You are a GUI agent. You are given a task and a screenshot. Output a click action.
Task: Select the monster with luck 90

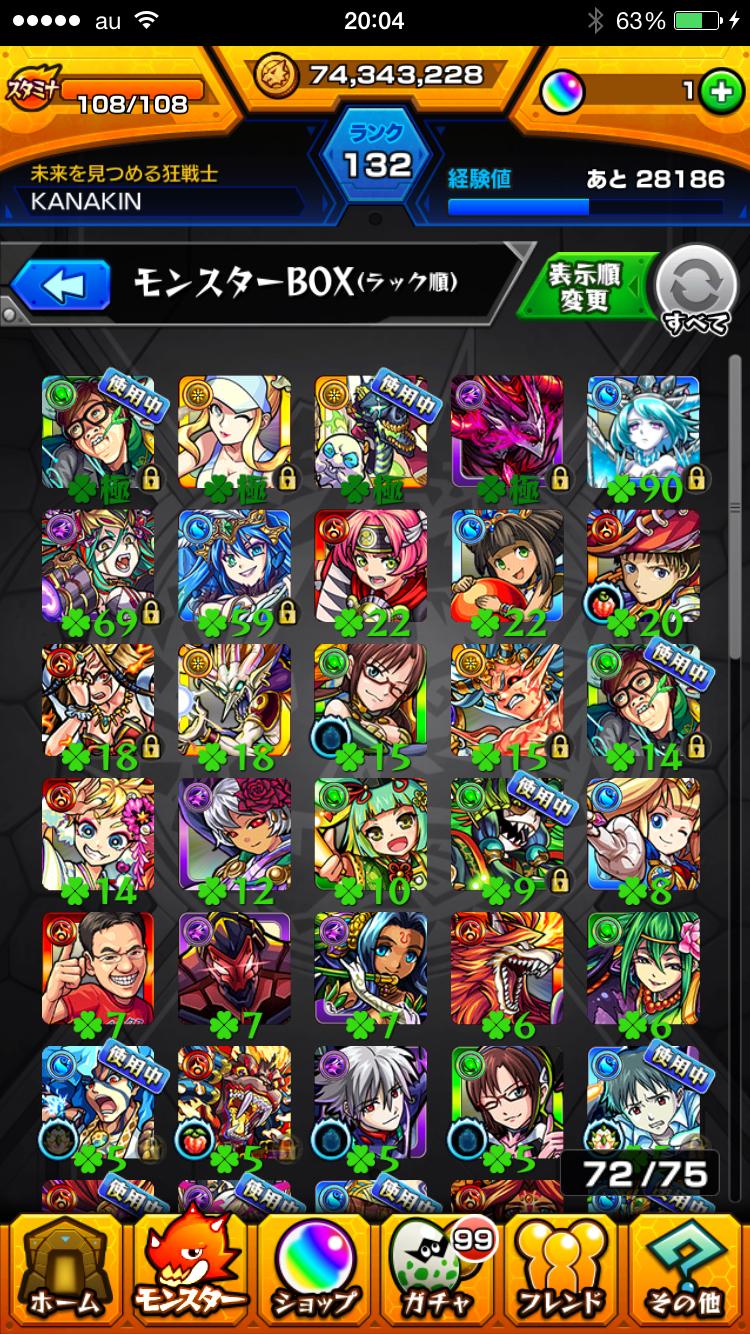pos(643,432)
